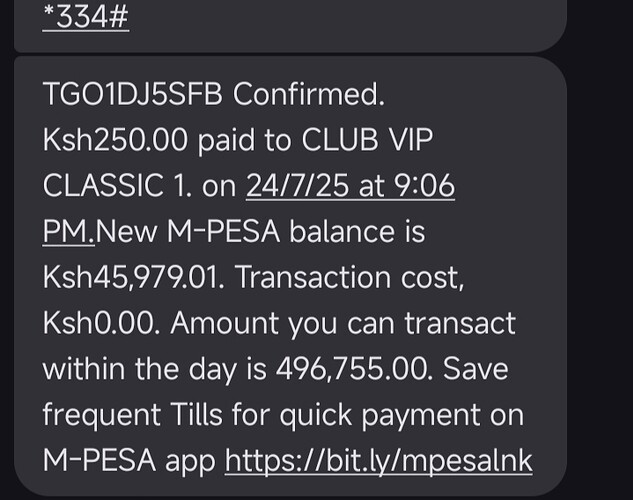Open the bit.ly/mpesalnk link

378,461
